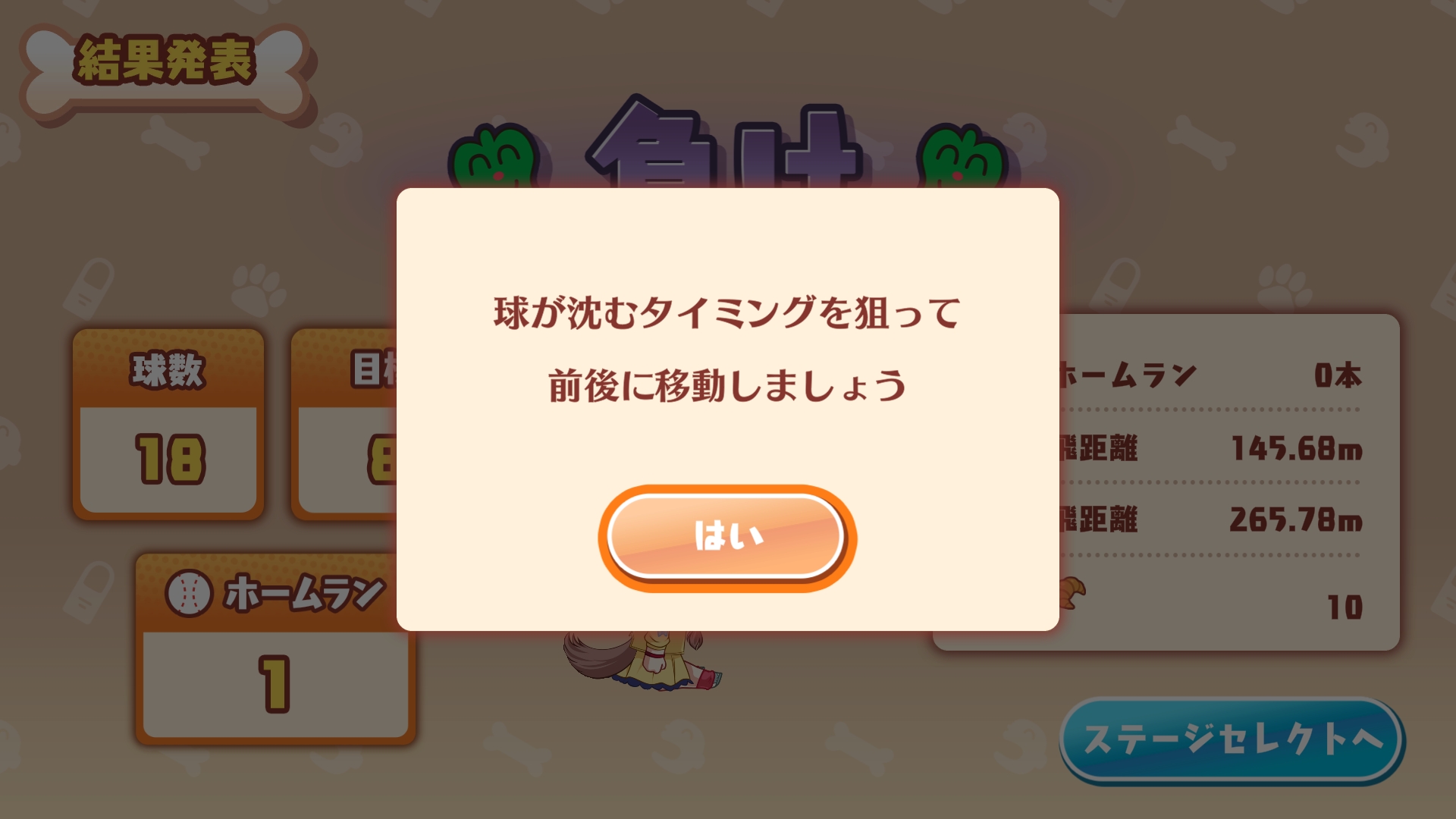The width and height of the screenshot is (1456, 819).
Task: Confirm the dialog with はい button
Action: tap(727, 537)
